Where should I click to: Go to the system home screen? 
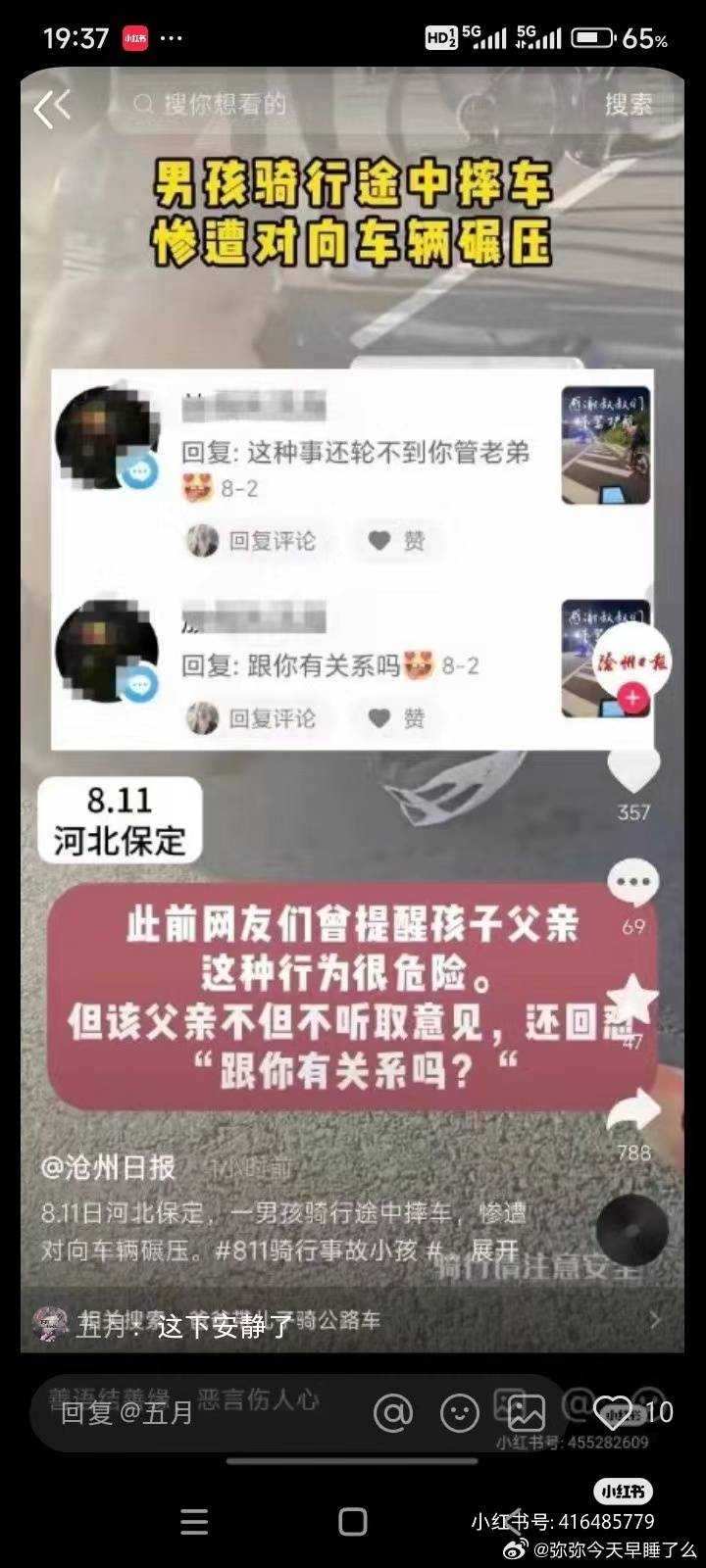353,1521
